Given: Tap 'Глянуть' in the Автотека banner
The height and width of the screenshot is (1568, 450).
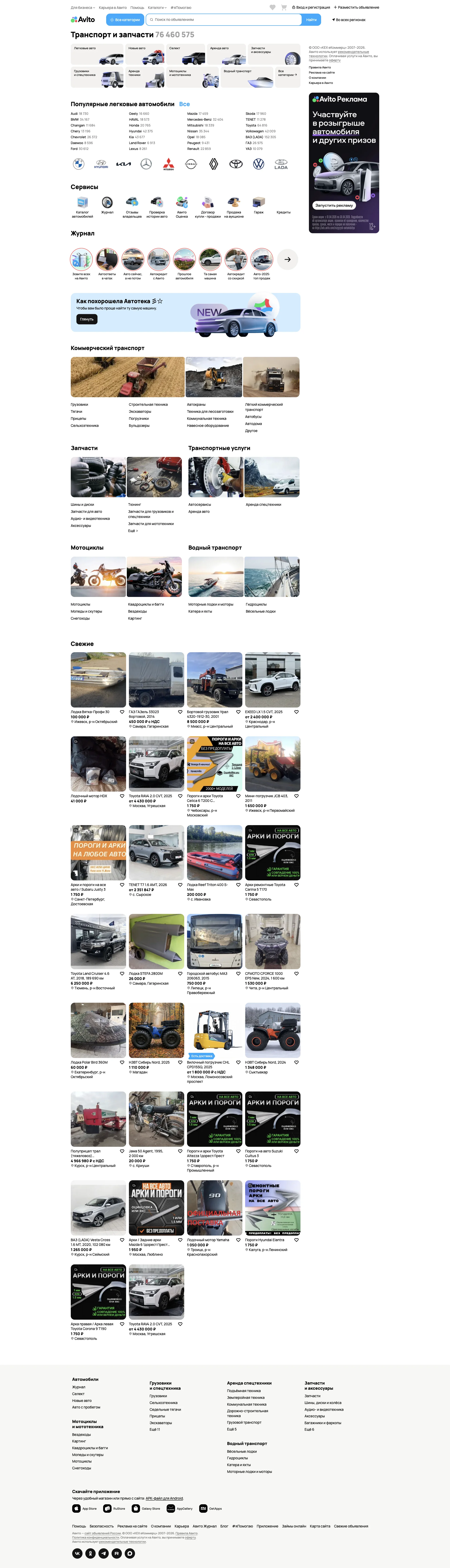Looking at the screenshot, I should pyautogui.click(x=87, y=319).
